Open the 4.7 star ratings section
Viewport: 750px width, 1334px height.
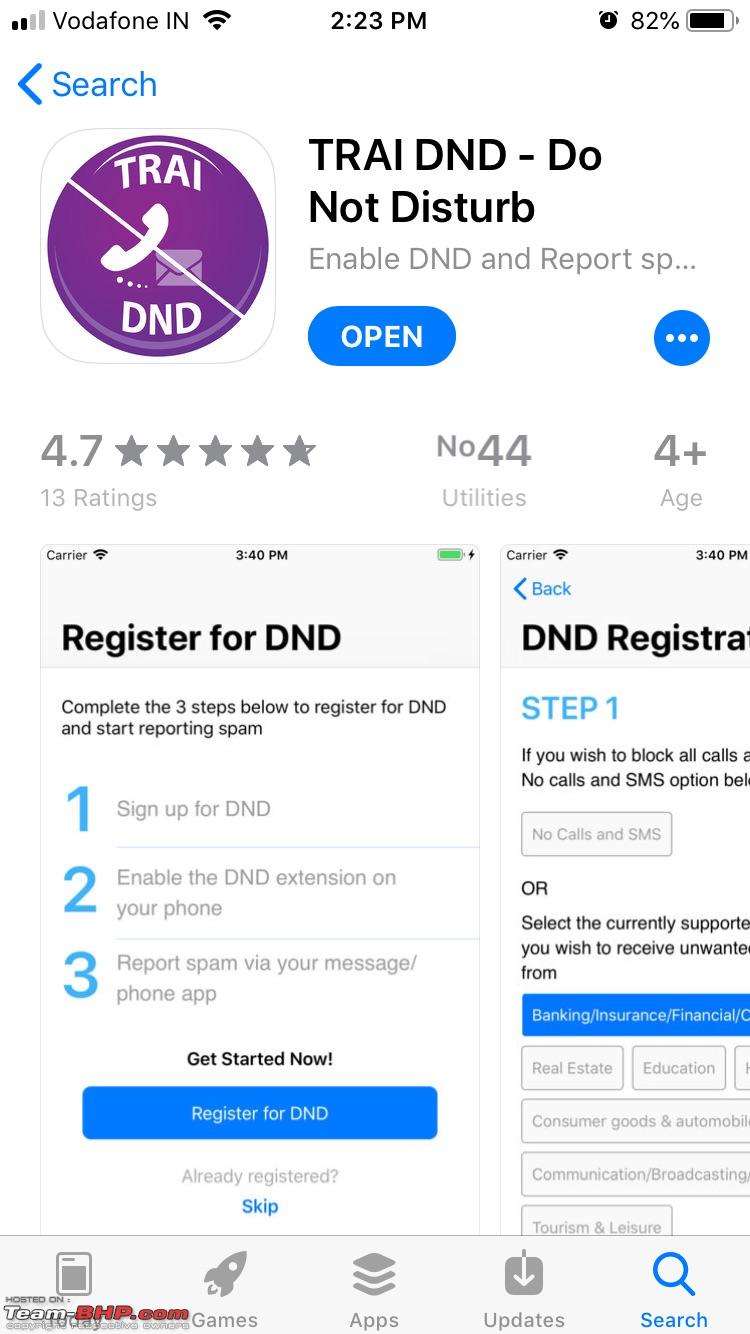pyautogui.click(x=178, y=470)
